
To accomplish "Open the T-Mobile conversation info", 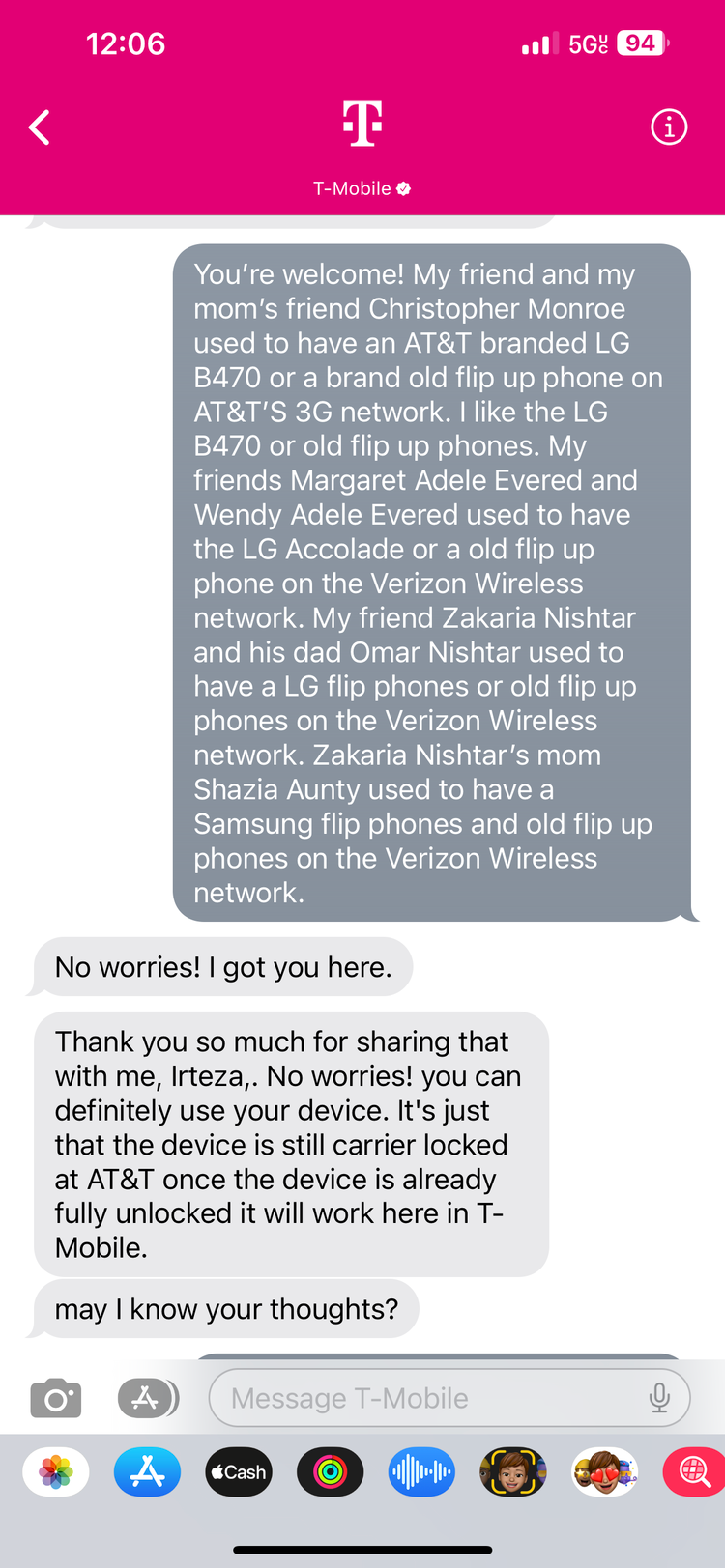I will (669, 128).
